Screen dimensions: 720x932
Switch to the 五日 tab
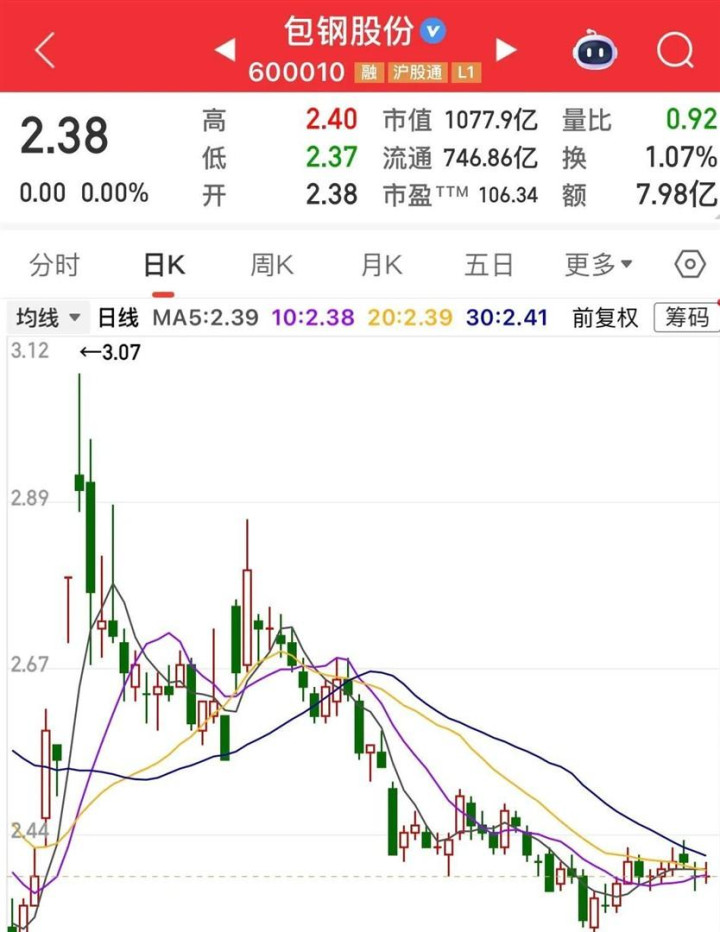[x=489, y=265]
